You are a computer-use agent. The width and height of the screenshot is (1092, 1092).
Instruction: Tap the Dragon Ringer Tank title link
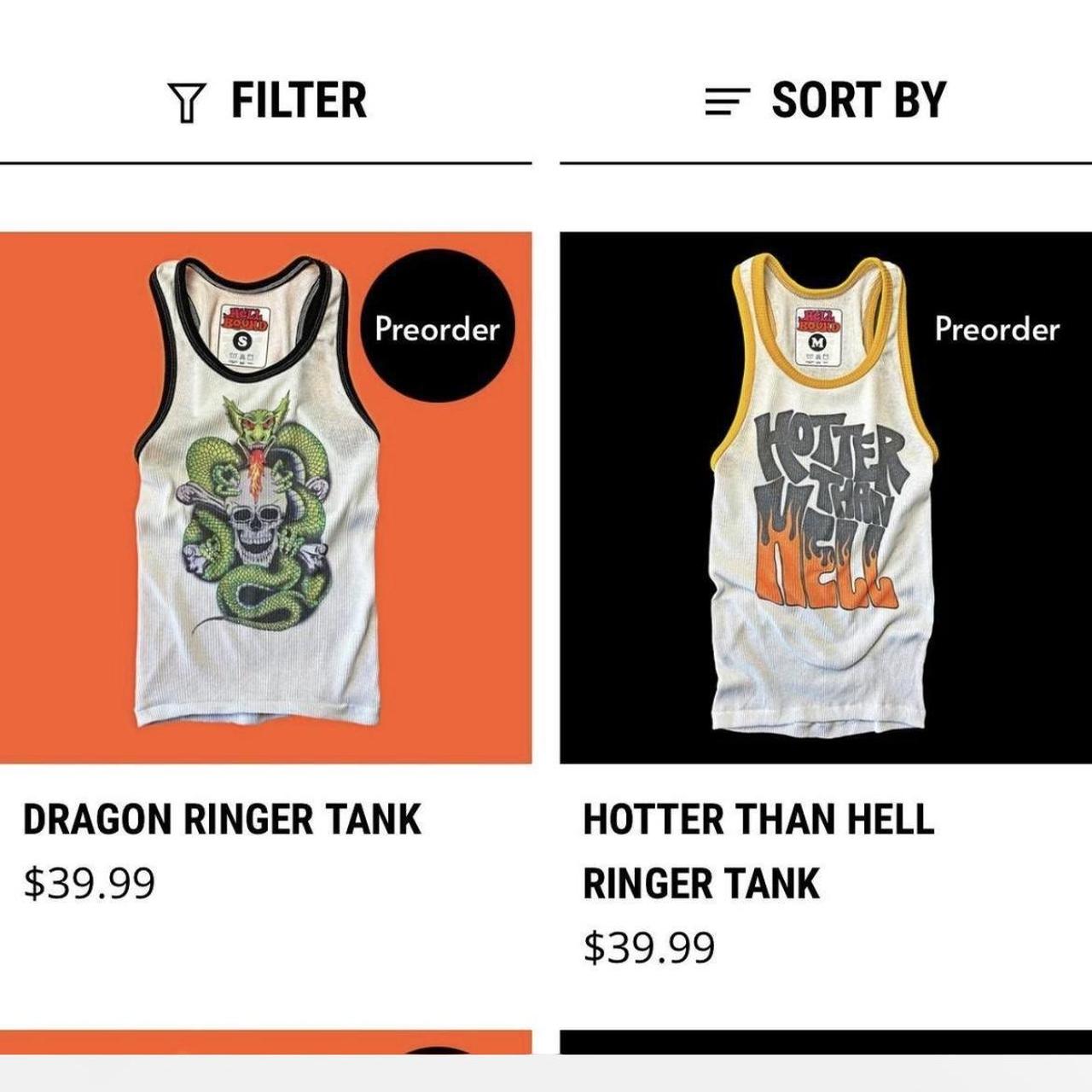tap(222, 819)
